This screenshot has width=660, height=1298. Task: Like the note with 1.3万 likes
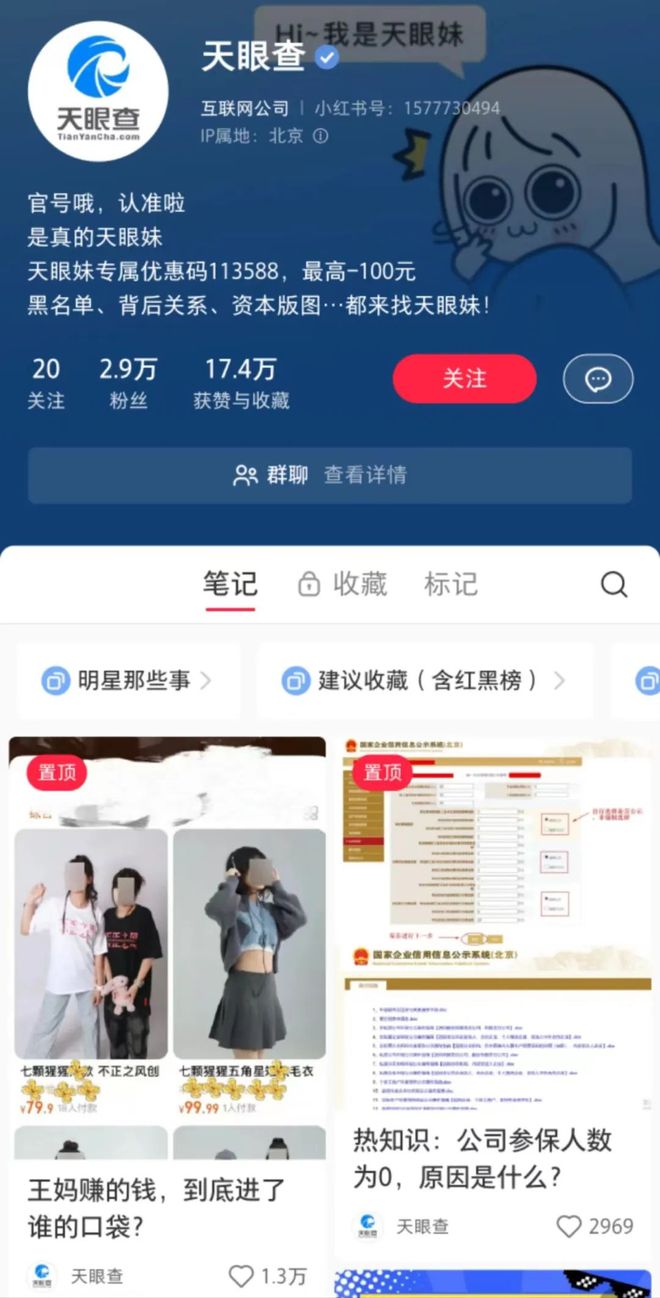click(241, 1276)
